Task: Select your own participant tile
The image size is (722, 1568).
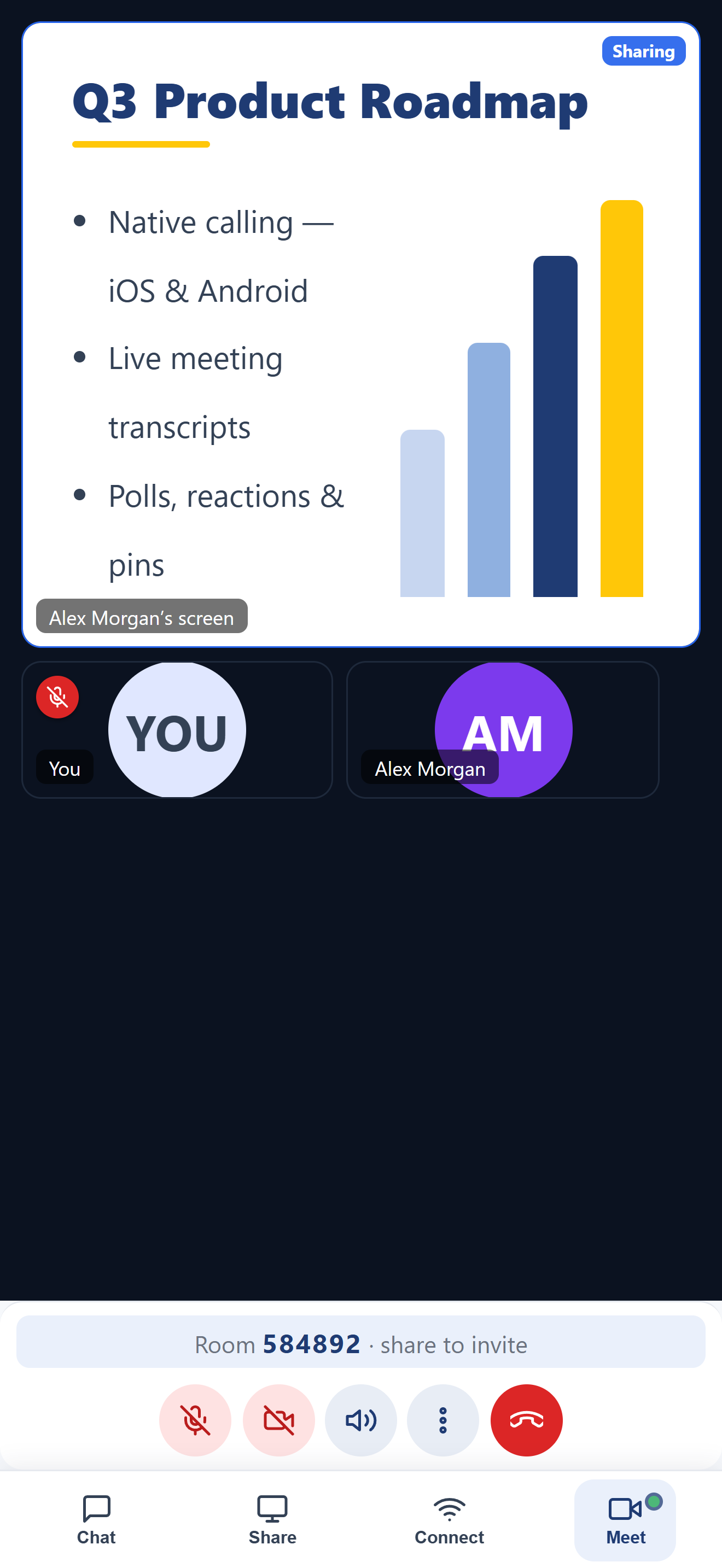Action: (x=177, y=729)
